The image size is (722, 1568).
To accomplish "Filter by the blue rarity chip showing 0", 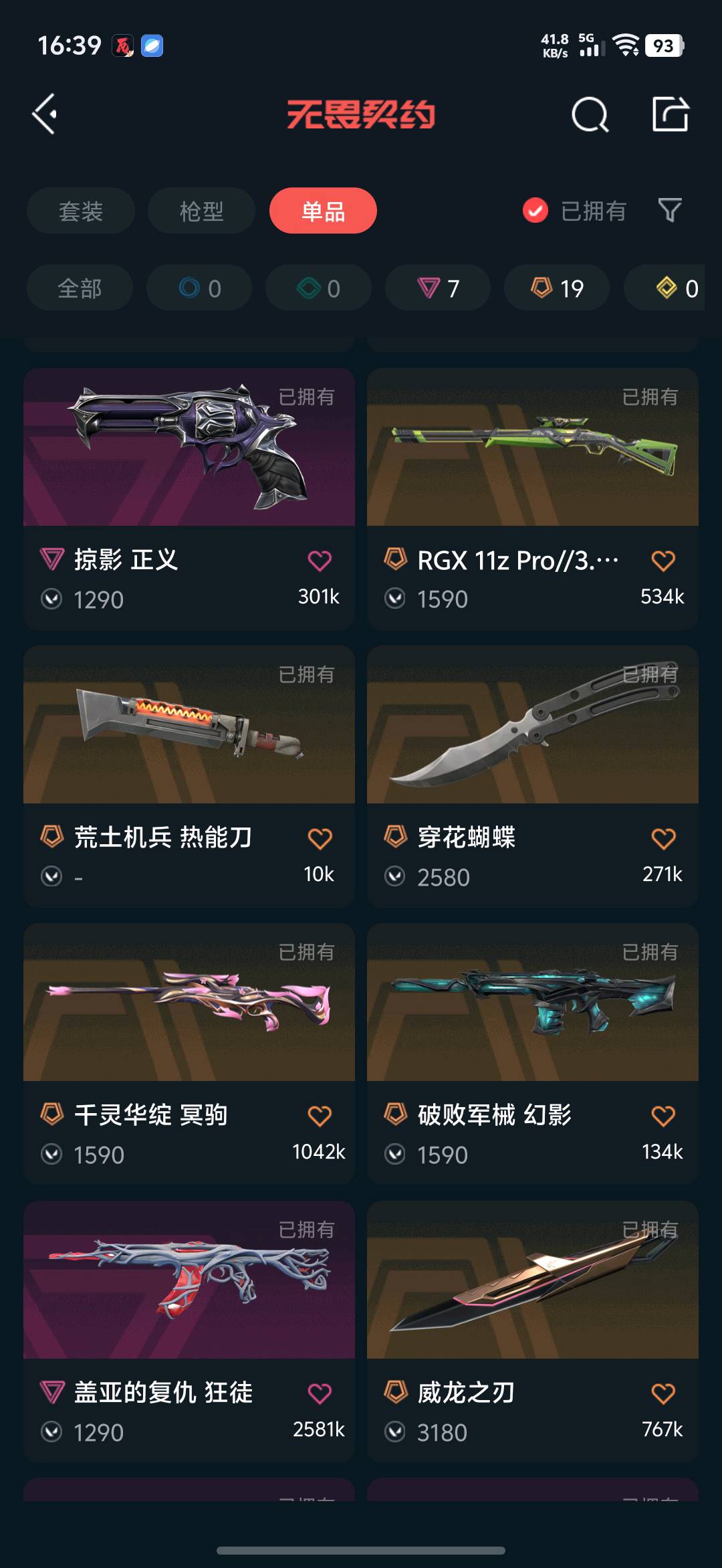I will coord(199,288).
